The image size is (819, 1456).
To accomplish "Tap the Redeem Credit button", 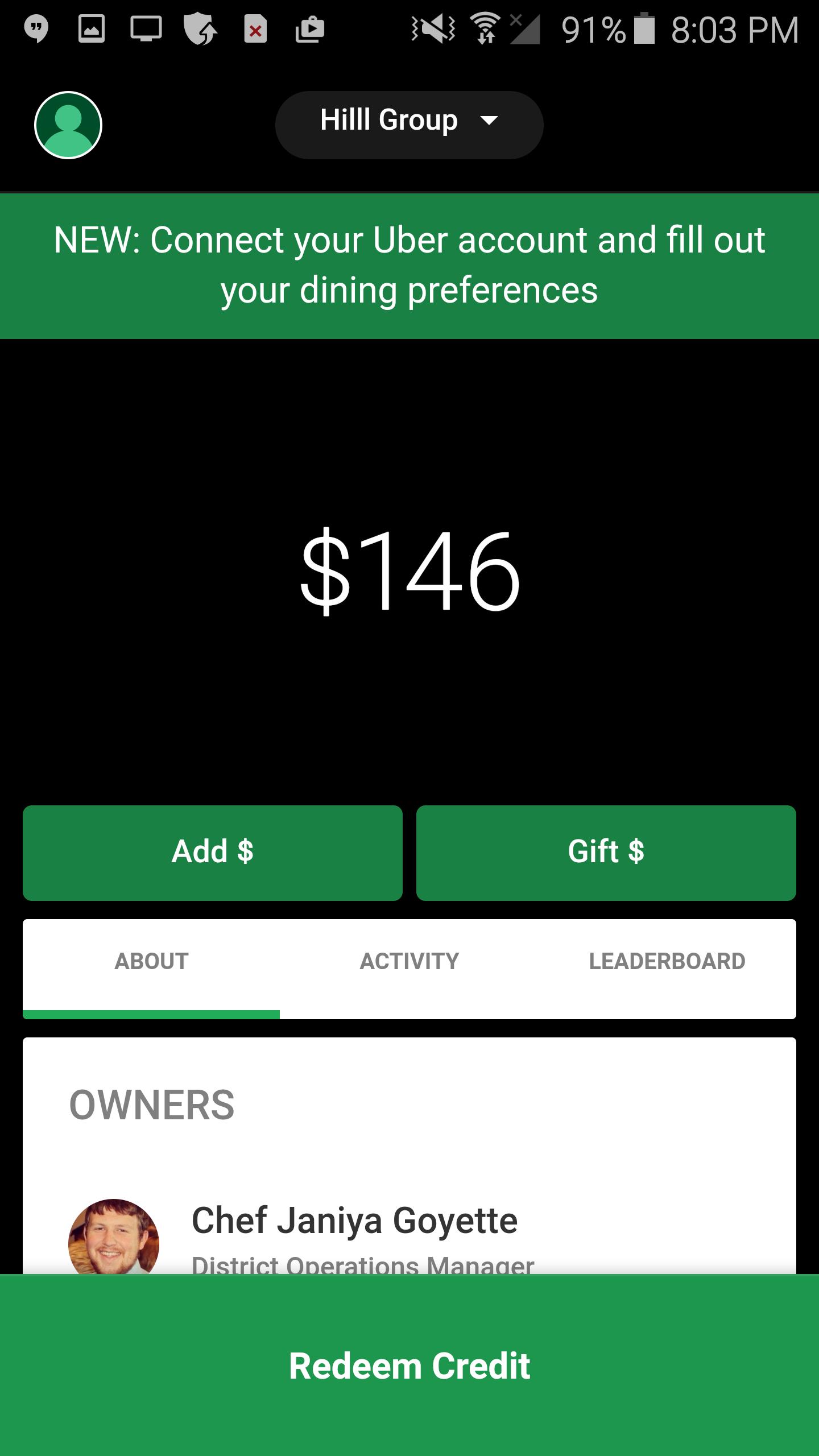I will point(409,1366).
